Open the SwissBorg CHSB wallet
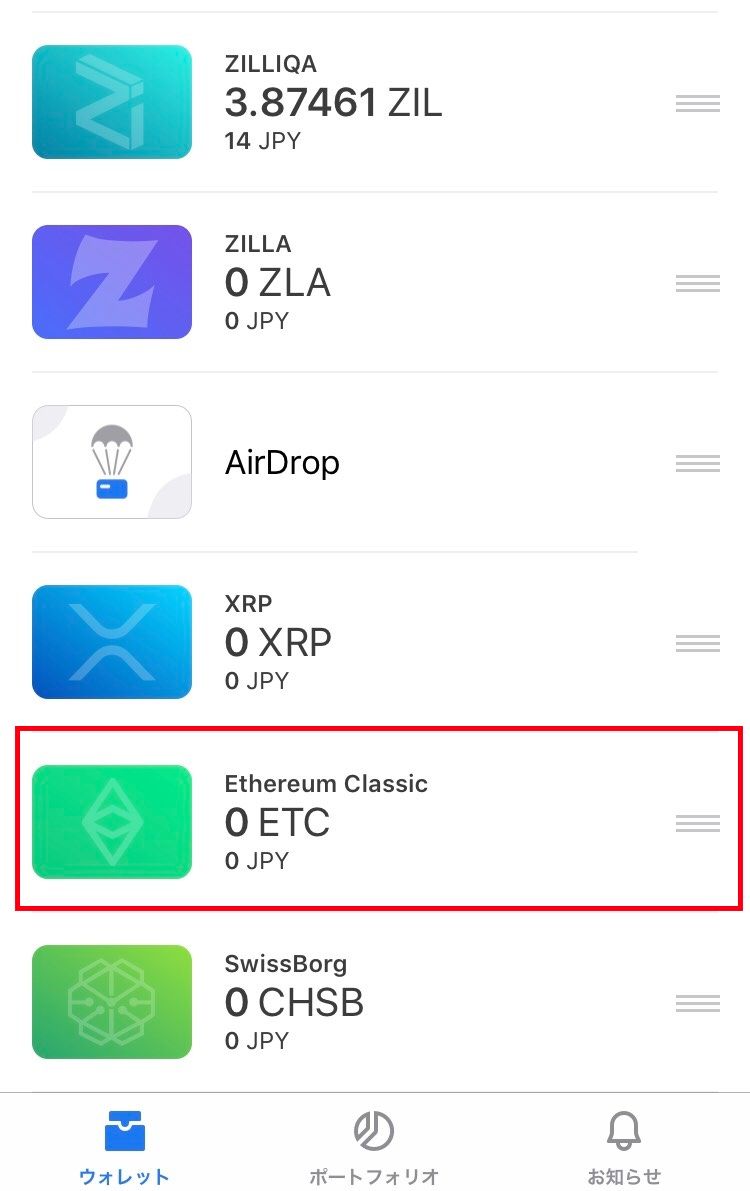The height and width of the screenshot is (1191, 750). click(x=330, y=1002)
